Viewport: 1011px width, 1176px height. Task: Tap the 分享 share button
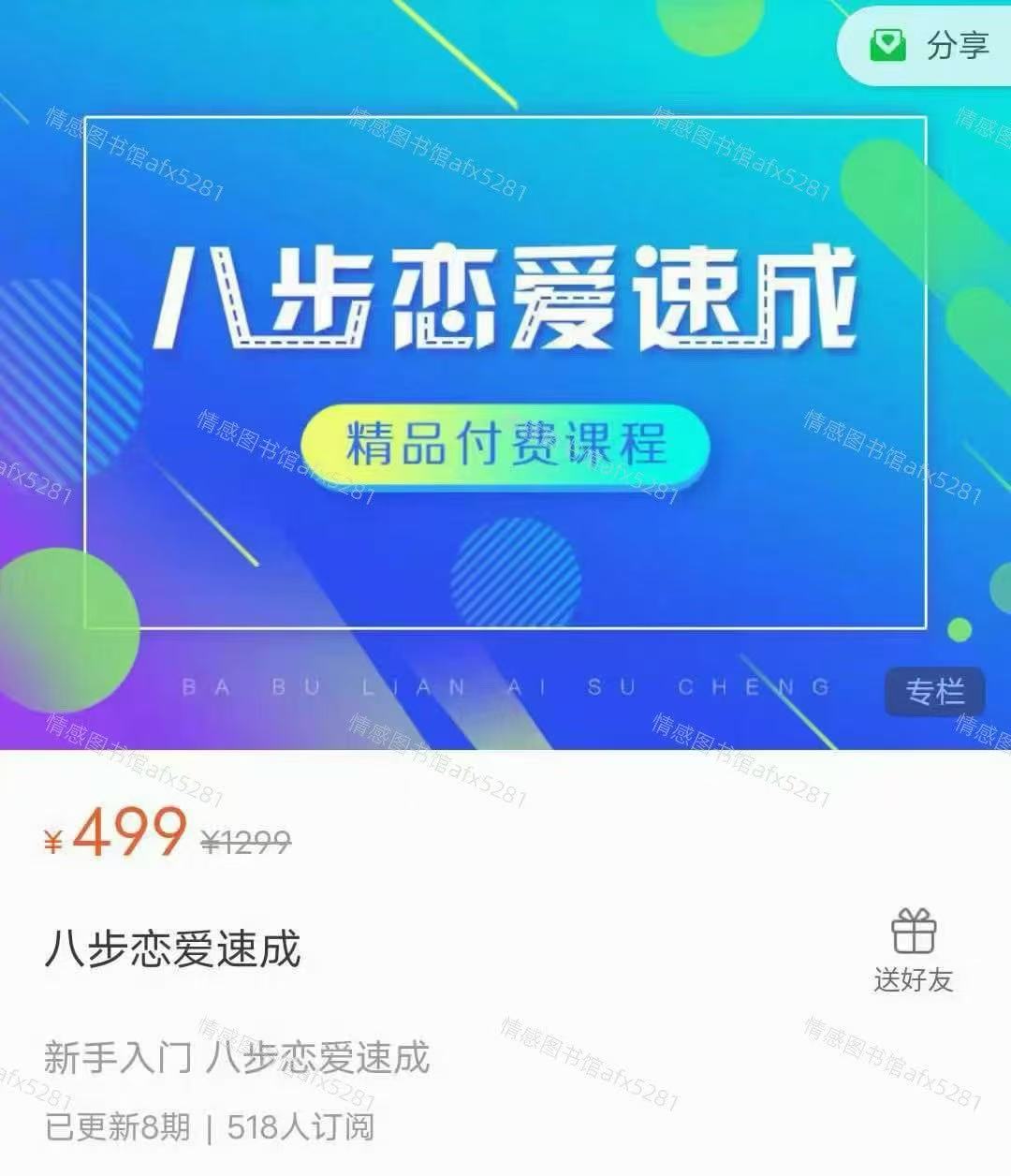pos(929,44)
